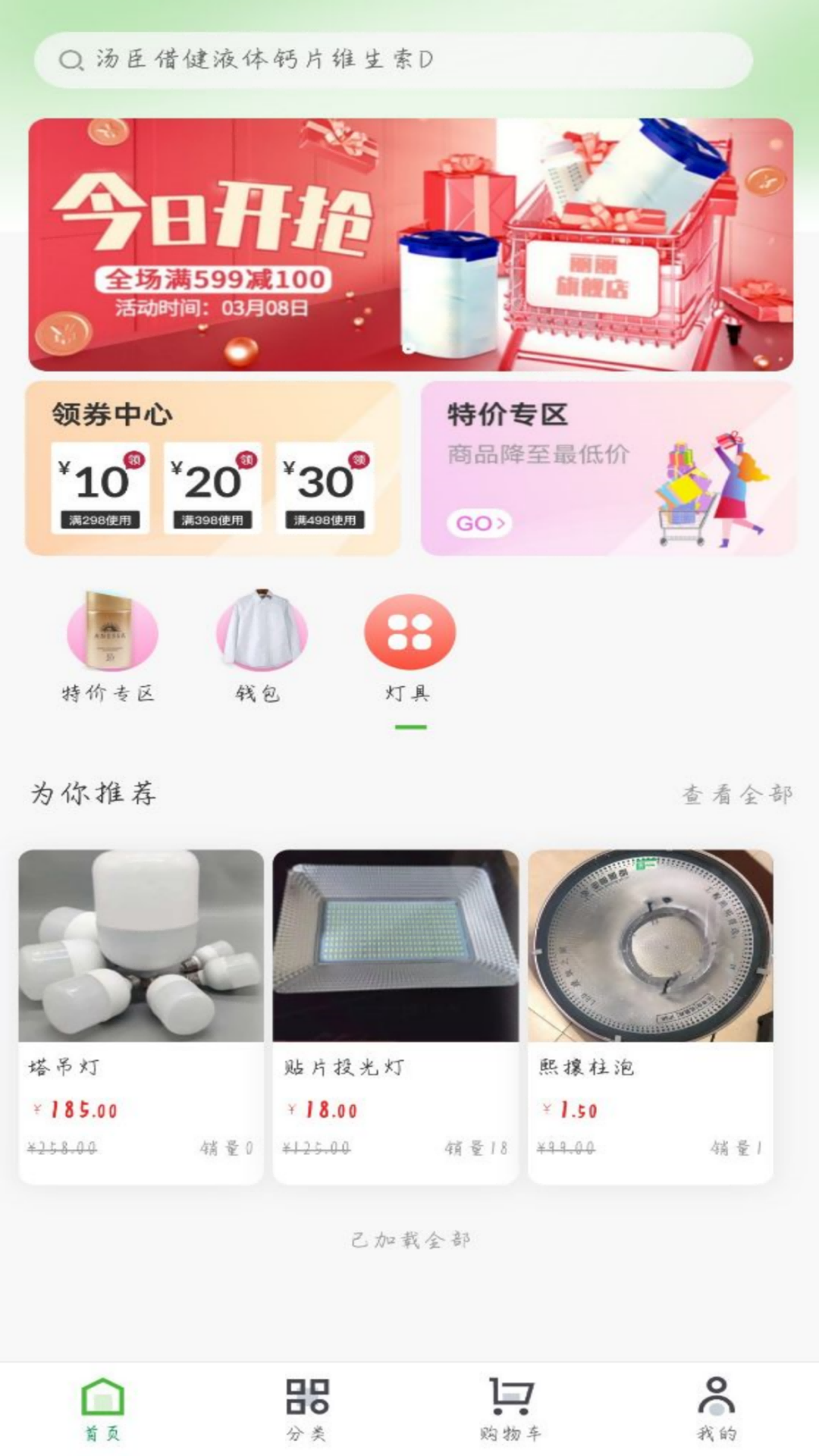
Task: Tap GO in the 特价专区 card
Action: coord(479,523)
